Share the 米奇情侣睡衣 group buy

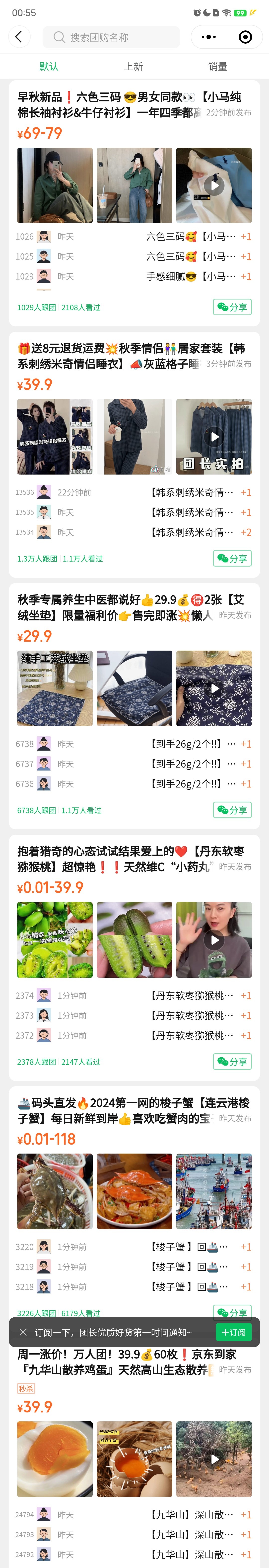(232, 559)
